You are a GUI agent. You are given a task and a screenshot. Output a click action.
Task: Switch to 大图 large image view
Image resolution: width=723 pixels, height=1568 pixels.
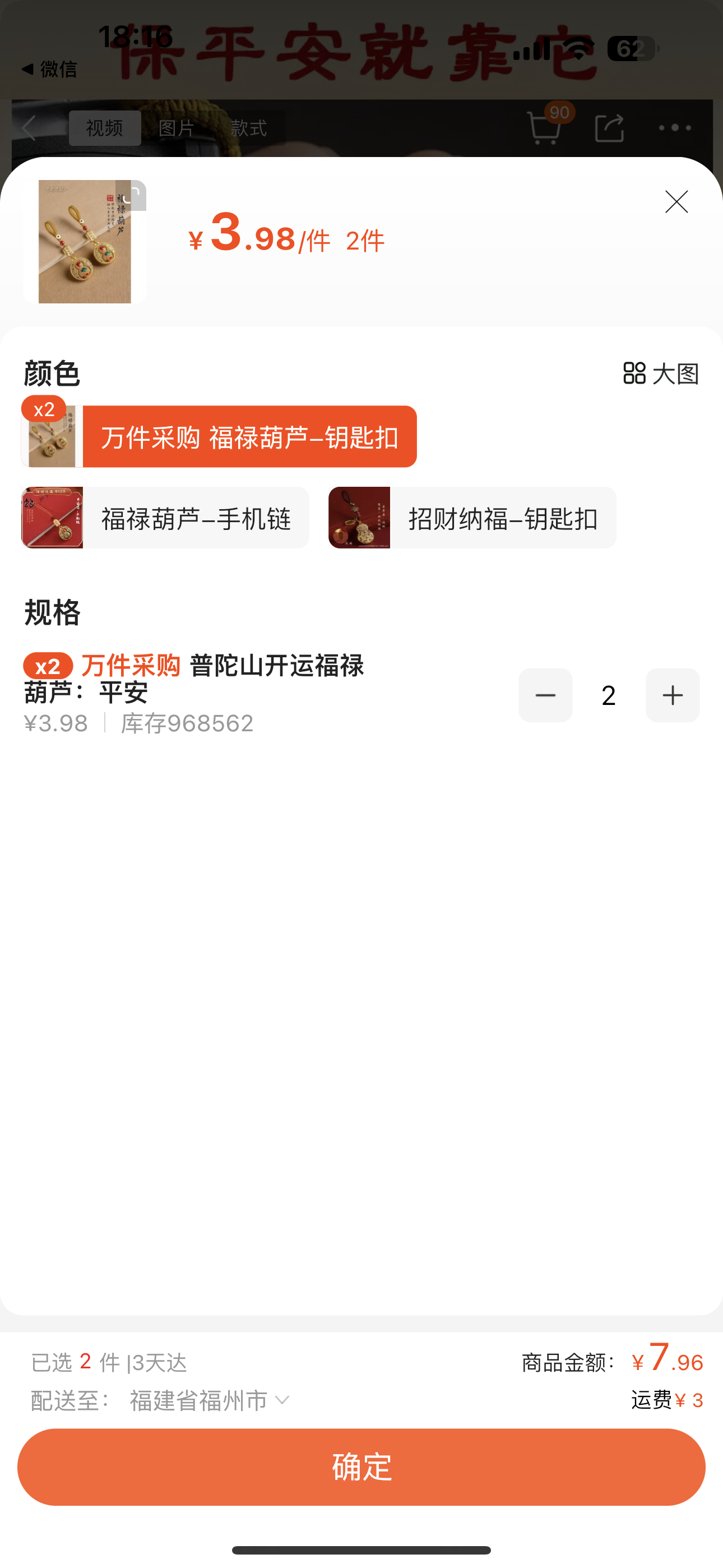[x=661, y=373]
